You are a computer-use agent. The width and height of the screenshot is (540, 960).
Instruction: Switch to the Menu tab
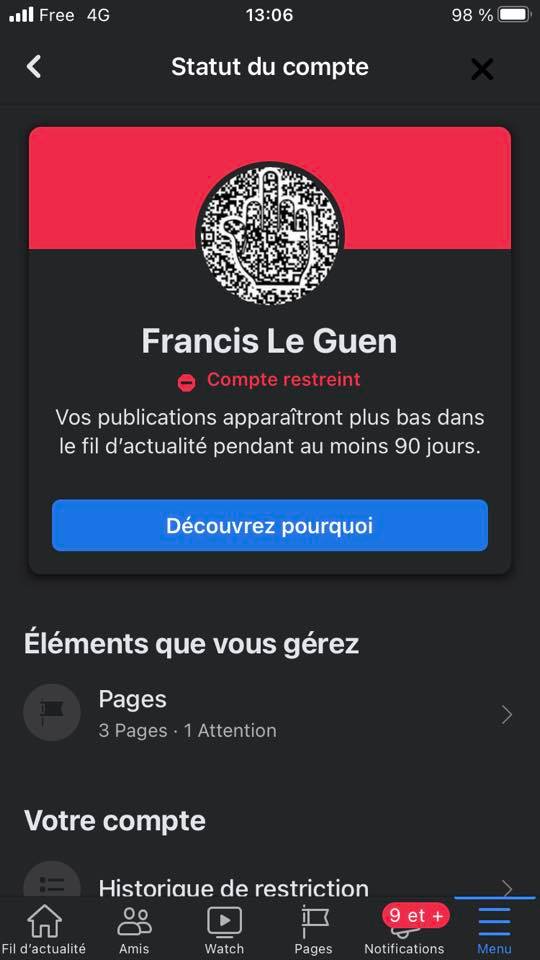tap(494, 929)
